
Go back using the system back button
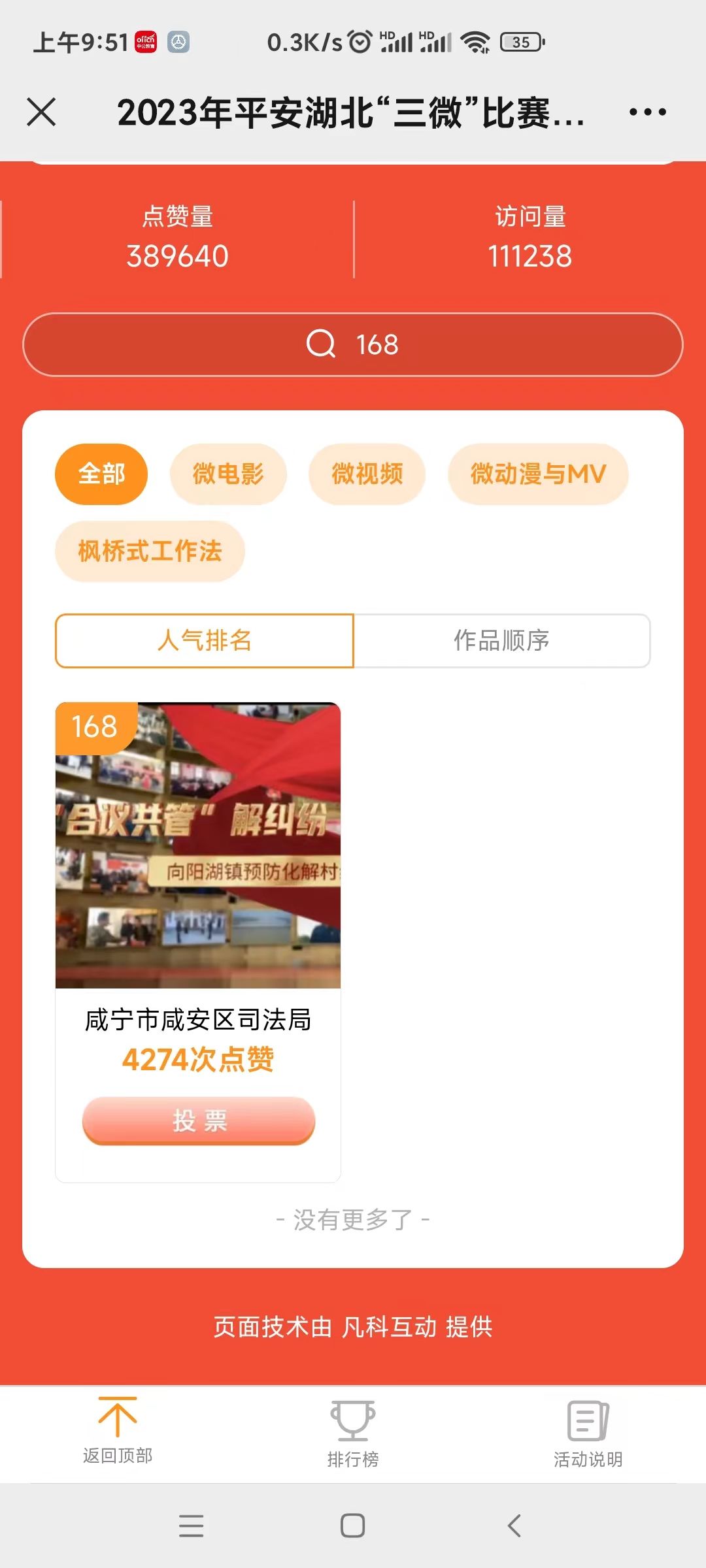514,1526
